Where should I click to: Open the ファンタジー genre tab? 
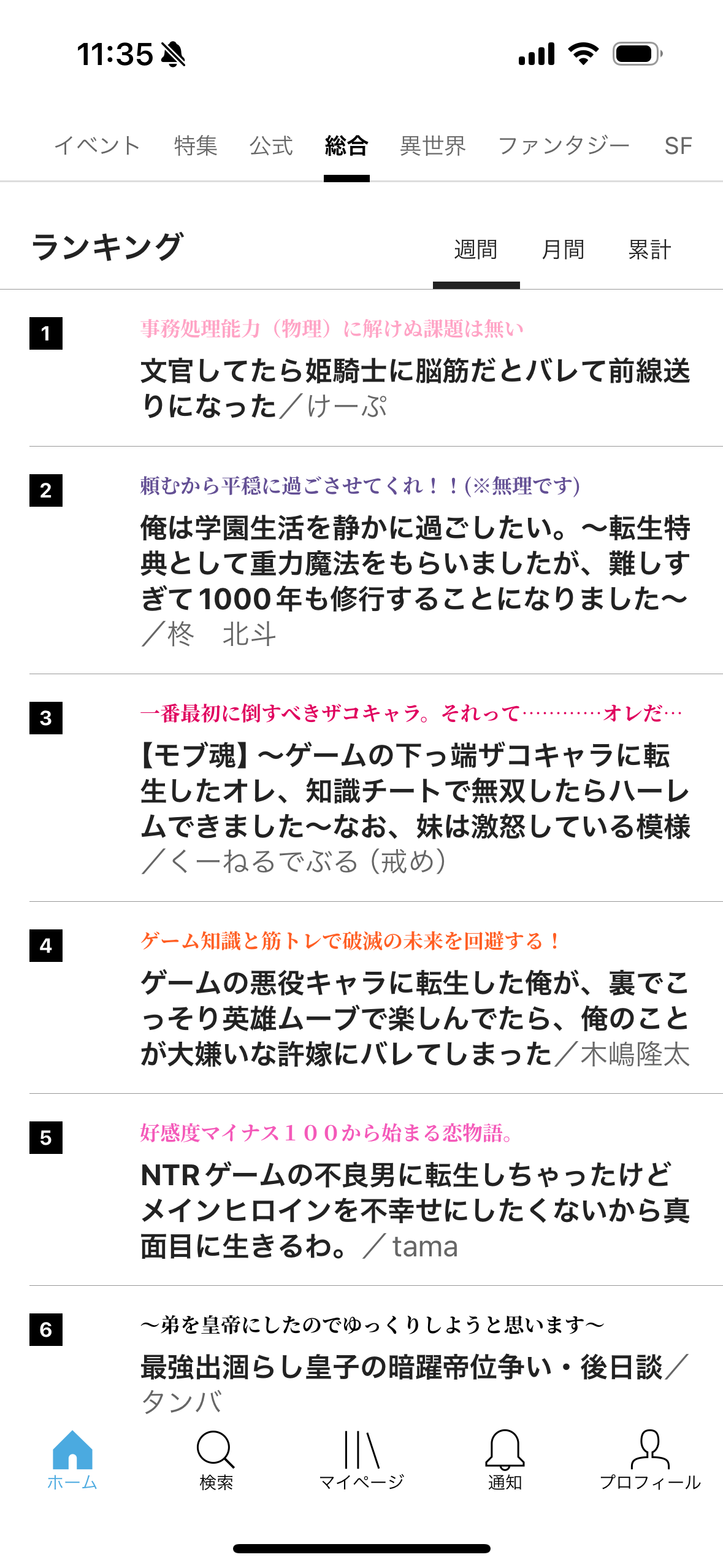pyautogui.click(x=564, y=146)
